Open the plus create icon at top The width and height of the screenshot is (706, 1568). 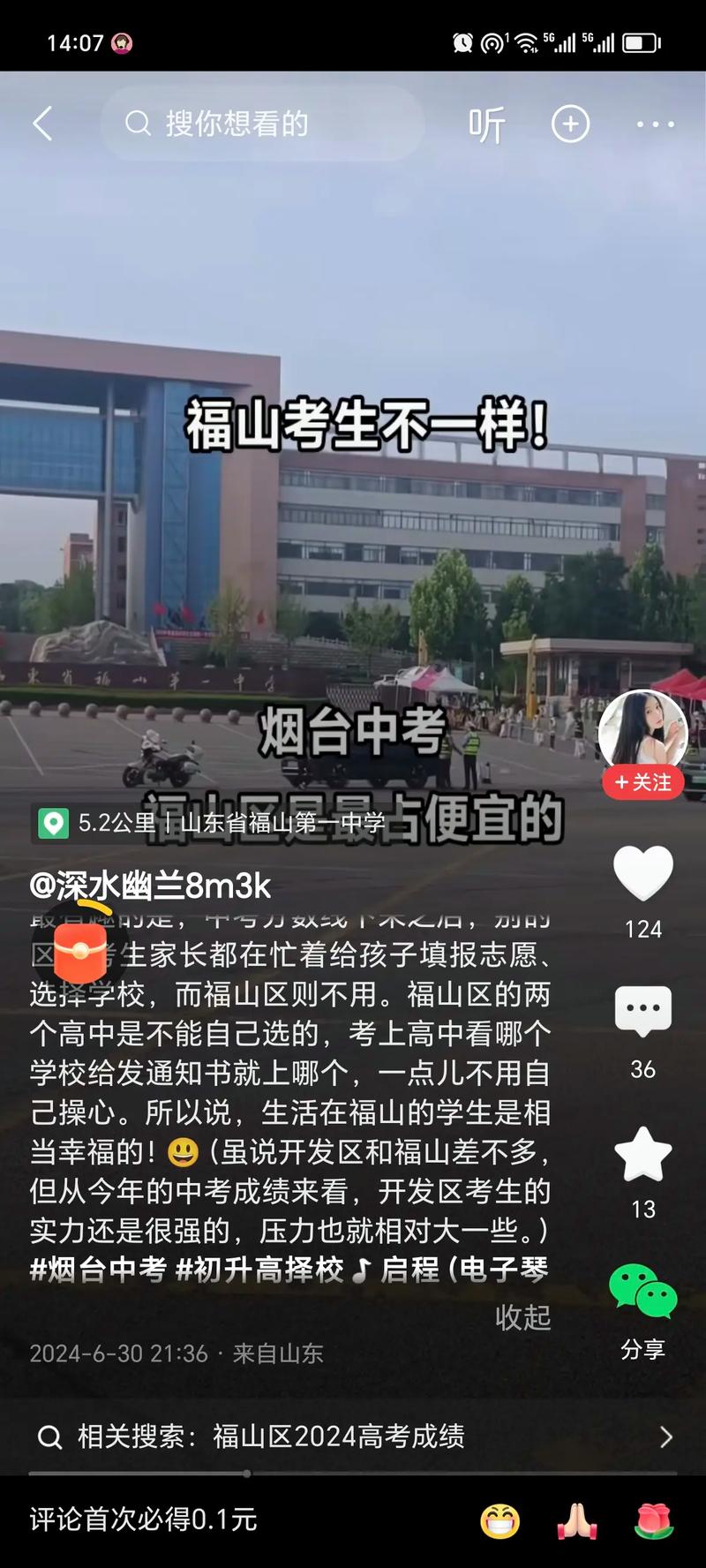(x=570, y=124)
